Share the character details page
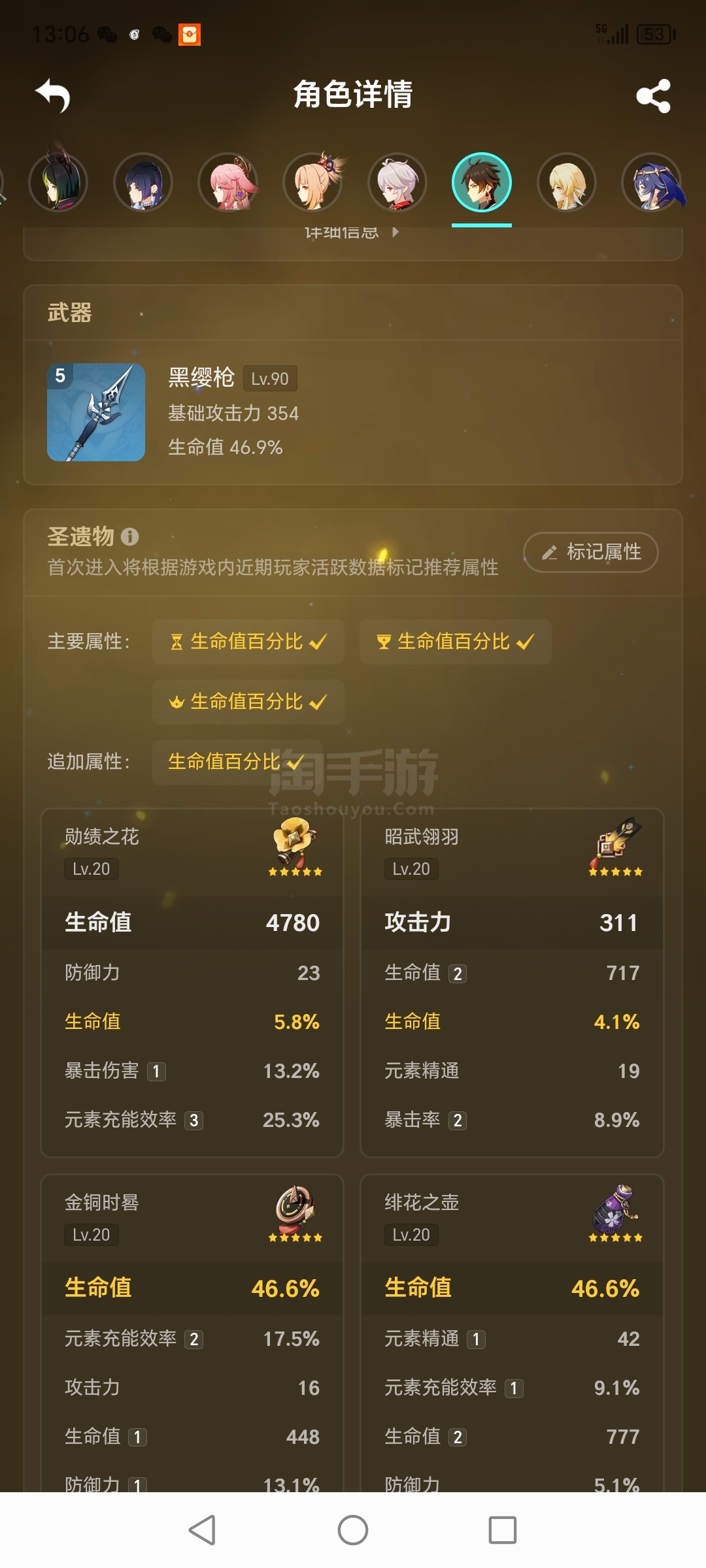 click(653, 96)
